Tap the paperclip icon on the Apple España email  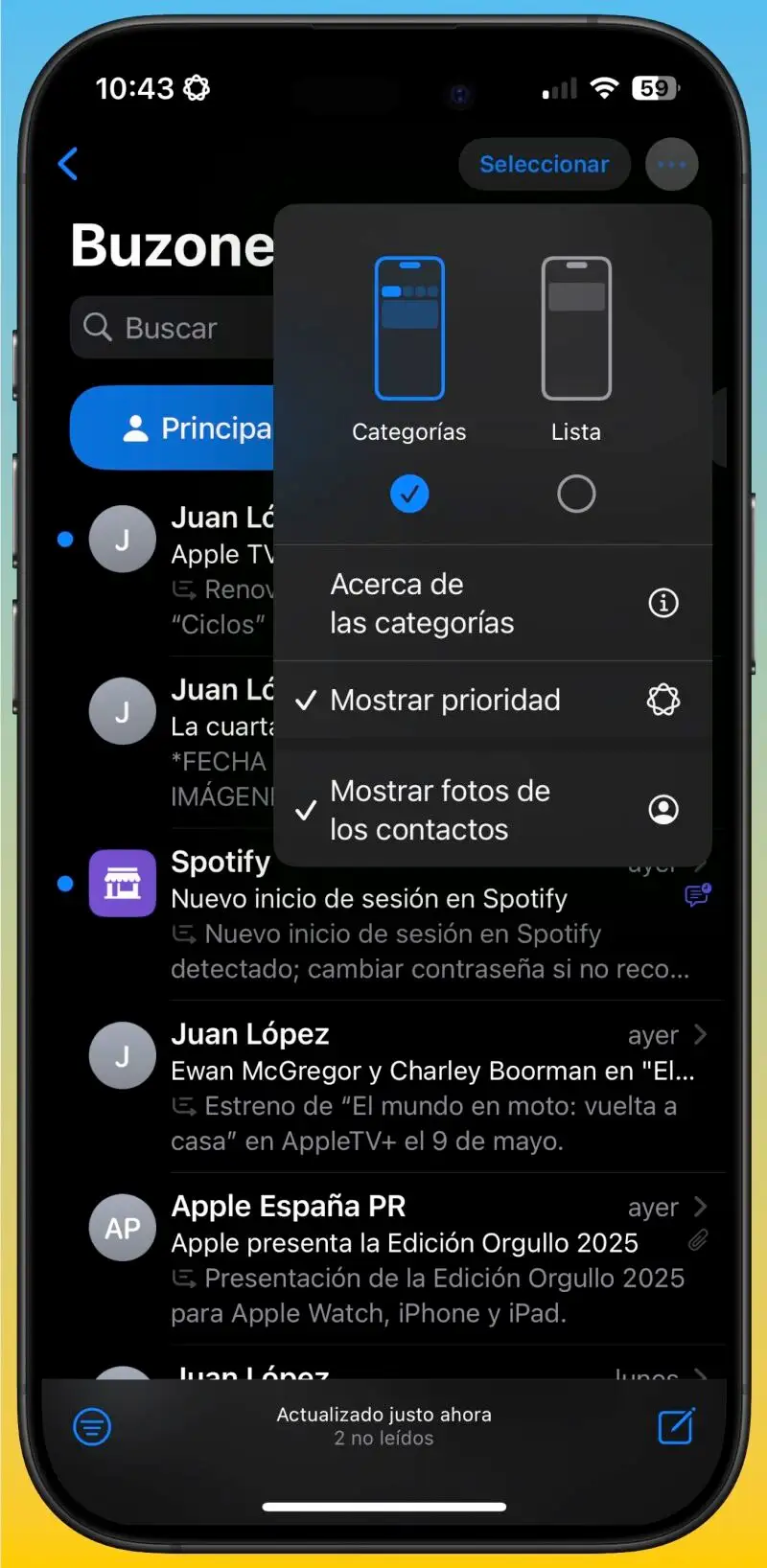coord(698,1239)
